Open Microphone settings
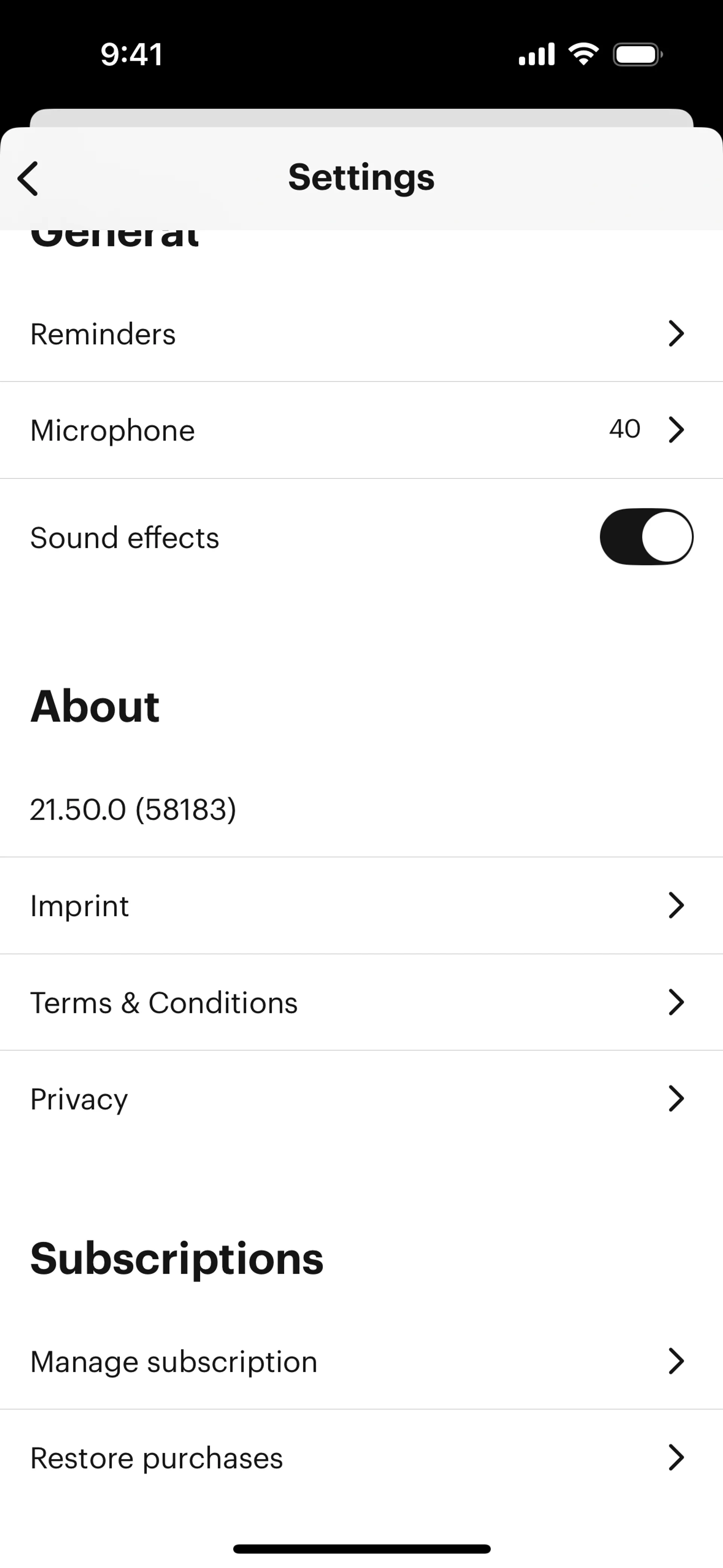The image size is (723, 1568). (361, 430)
